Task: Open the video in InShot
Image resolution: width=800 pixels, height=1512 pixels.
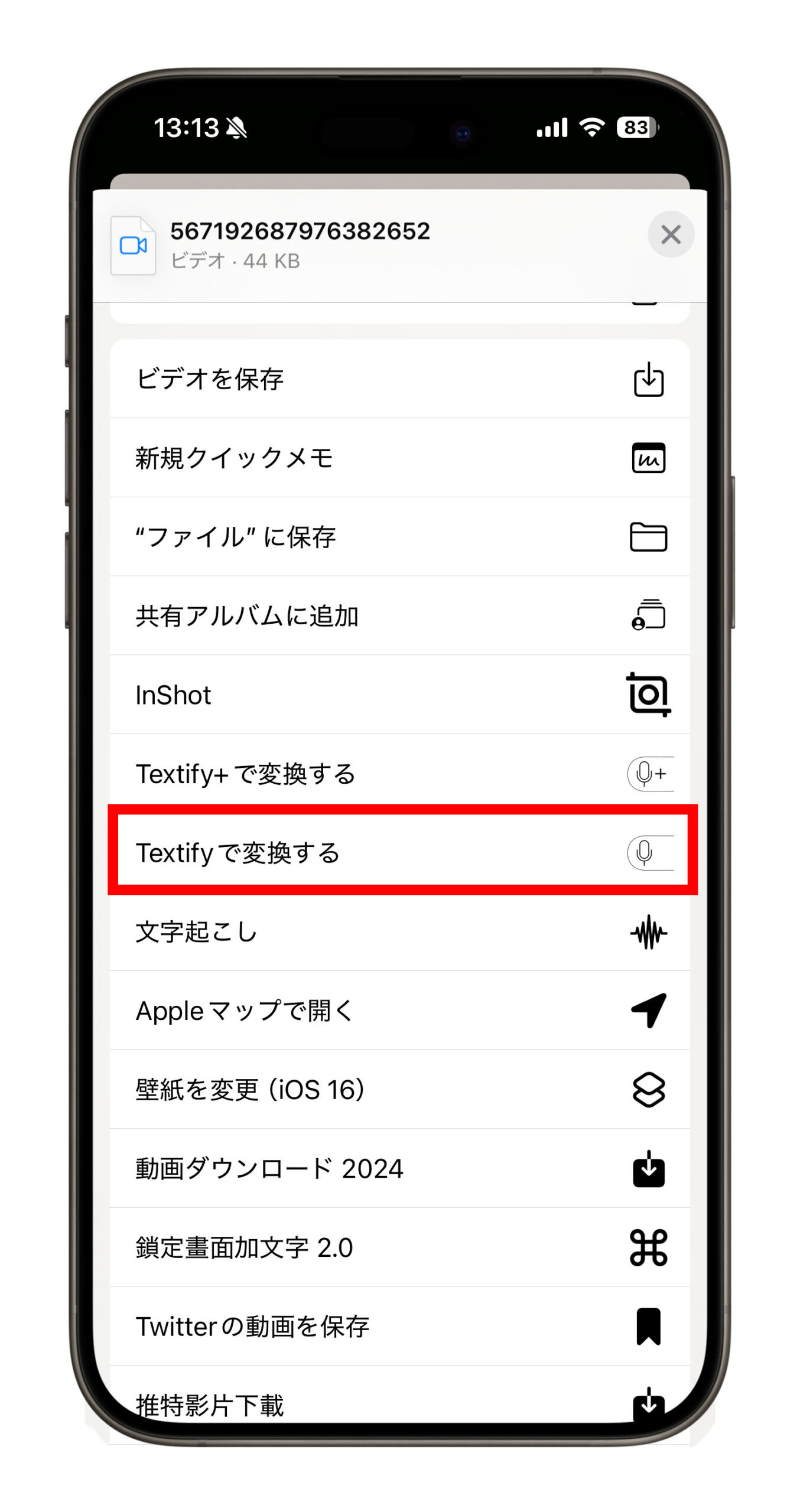Action: (399, 695)
